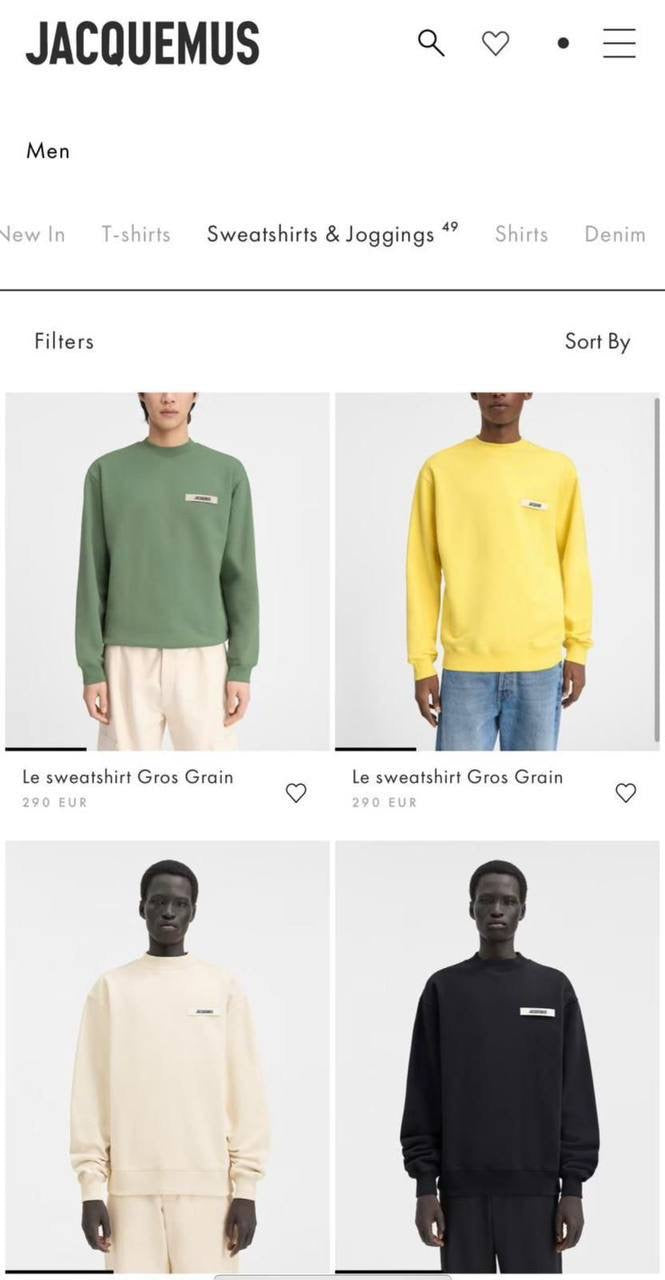Switch to the Denim tab

pos(614,234)
